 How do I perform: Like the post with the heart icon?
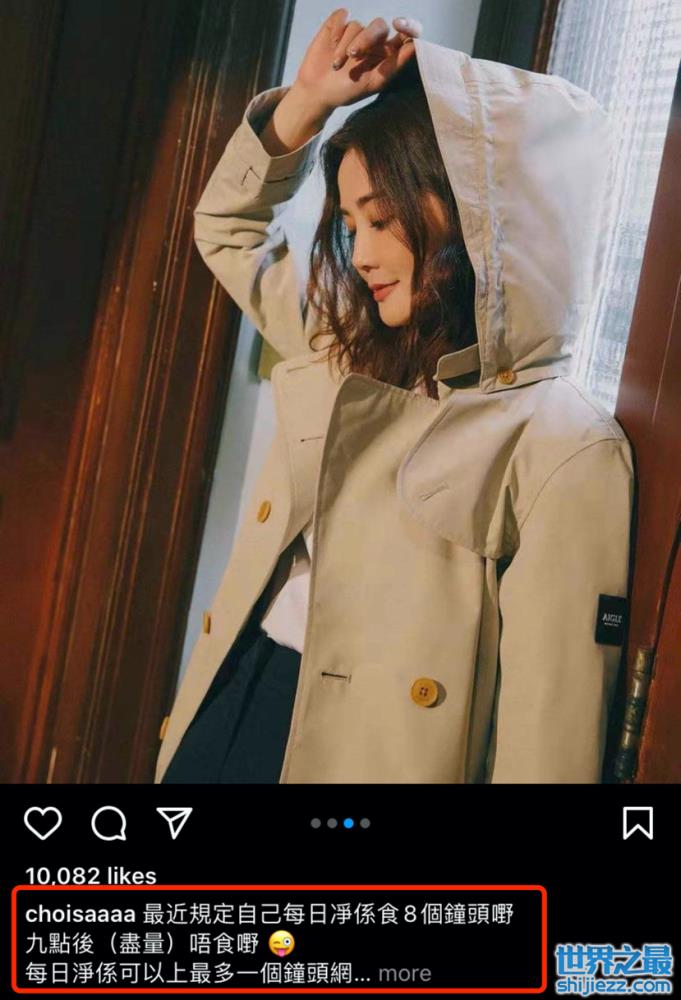43,823
